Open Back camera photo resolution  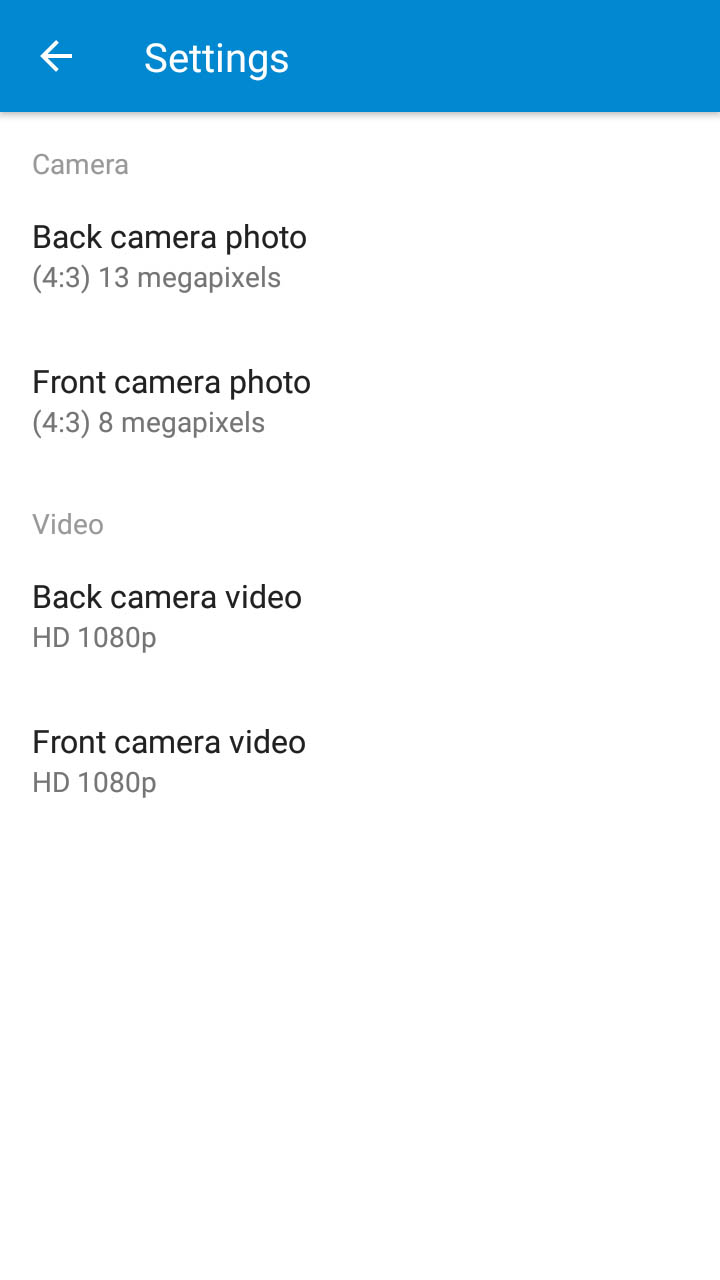coord(360,257)
